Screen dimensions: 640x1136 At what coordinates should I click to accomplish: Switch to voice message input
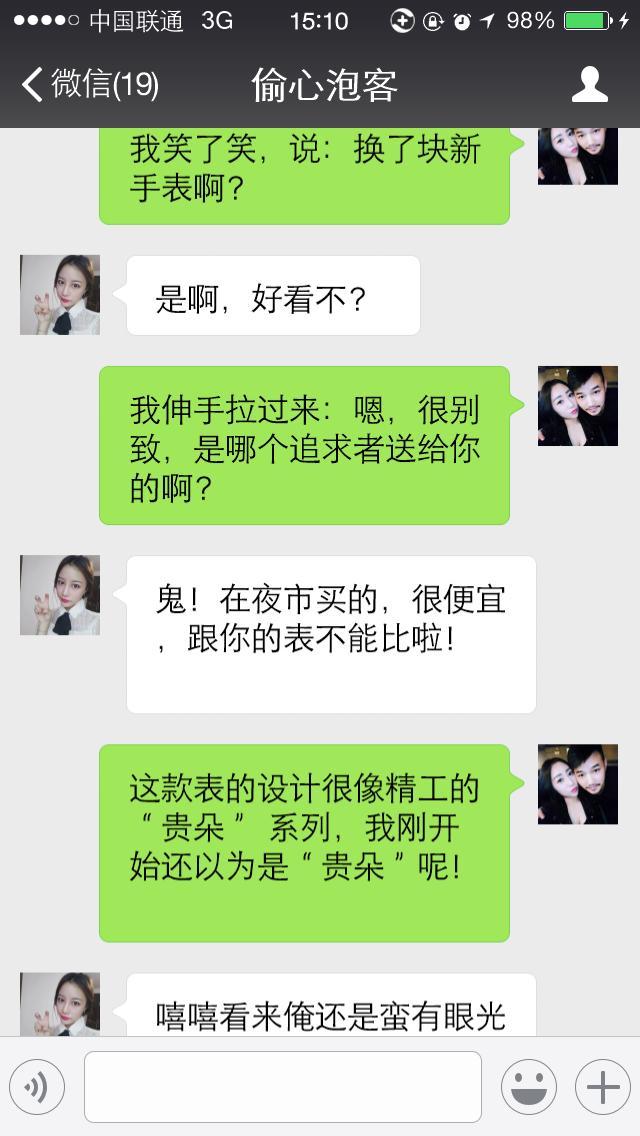click(37, 1087)
